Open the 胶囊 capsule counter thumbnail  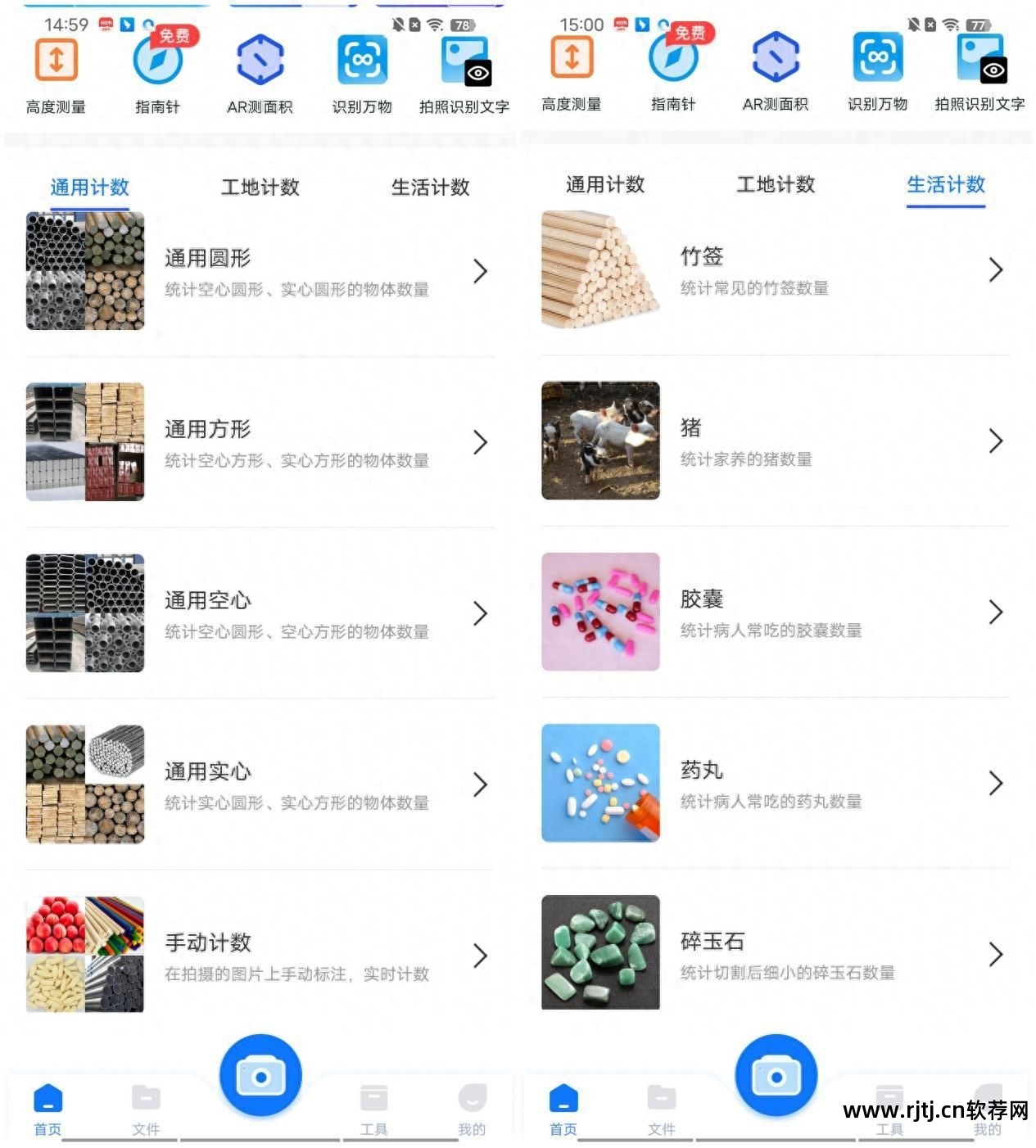[600, 612]
